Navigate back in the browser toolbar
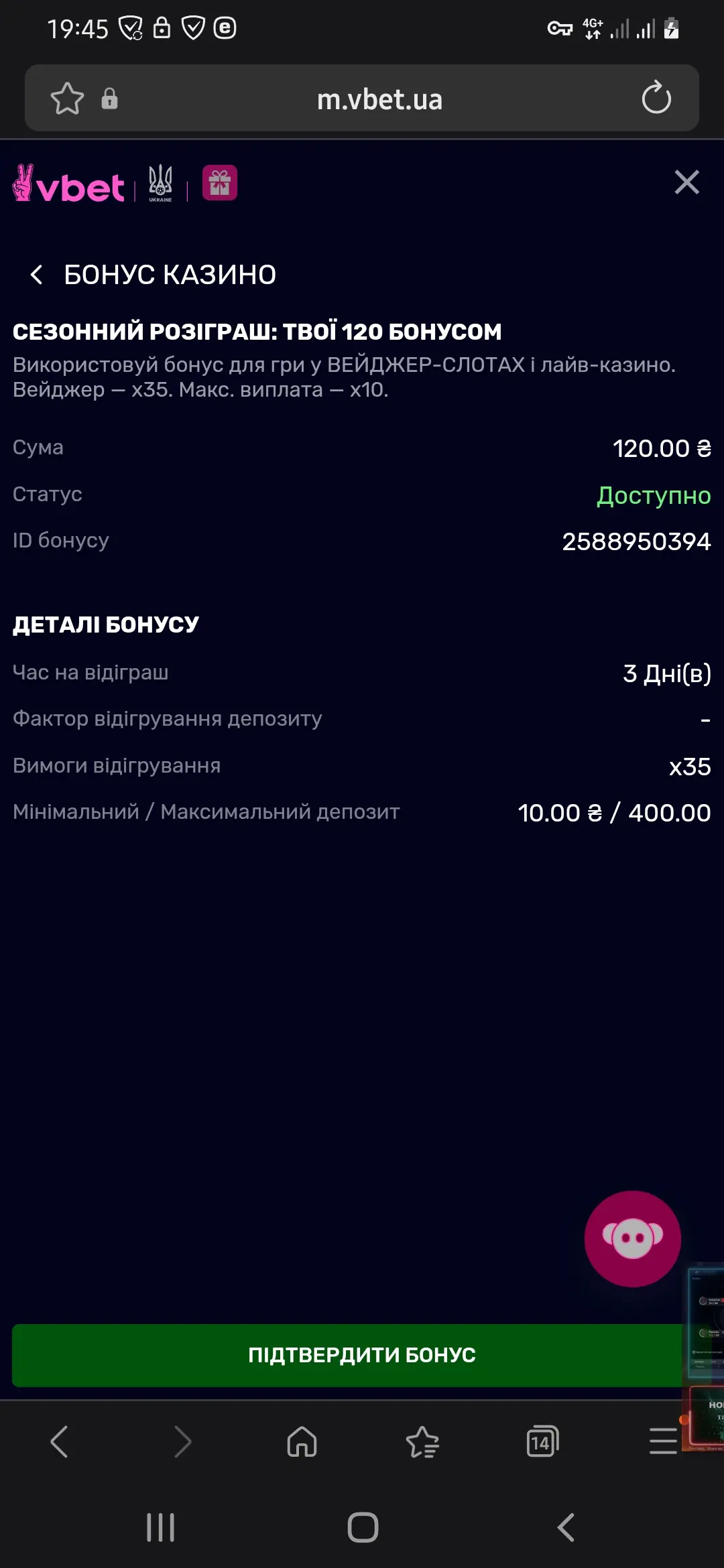Image resolution: width=724 pixels, height=1568 pixels. coord(60,1441)
